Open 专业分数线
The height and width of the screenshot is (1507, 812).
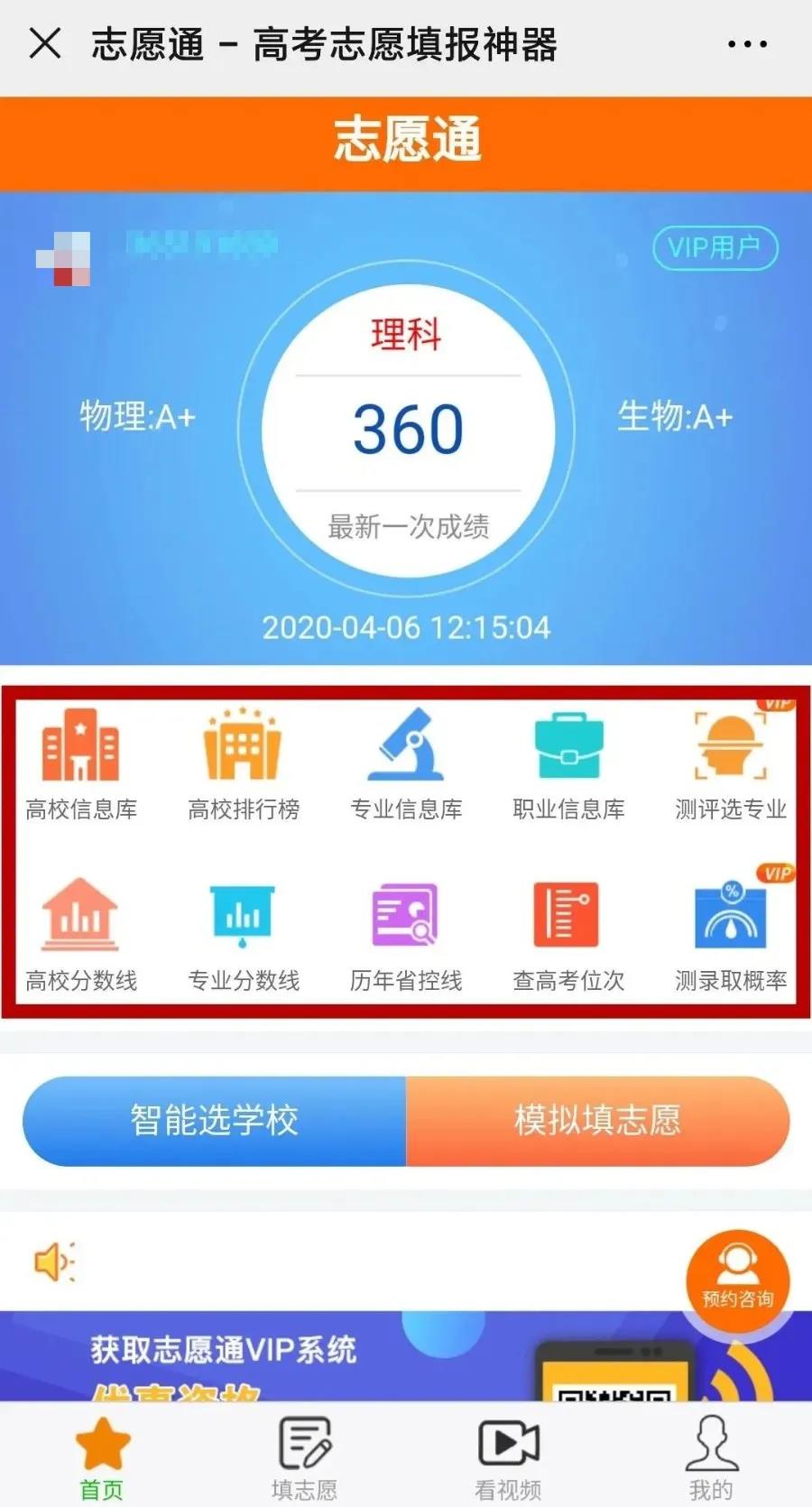pos(244,935)
